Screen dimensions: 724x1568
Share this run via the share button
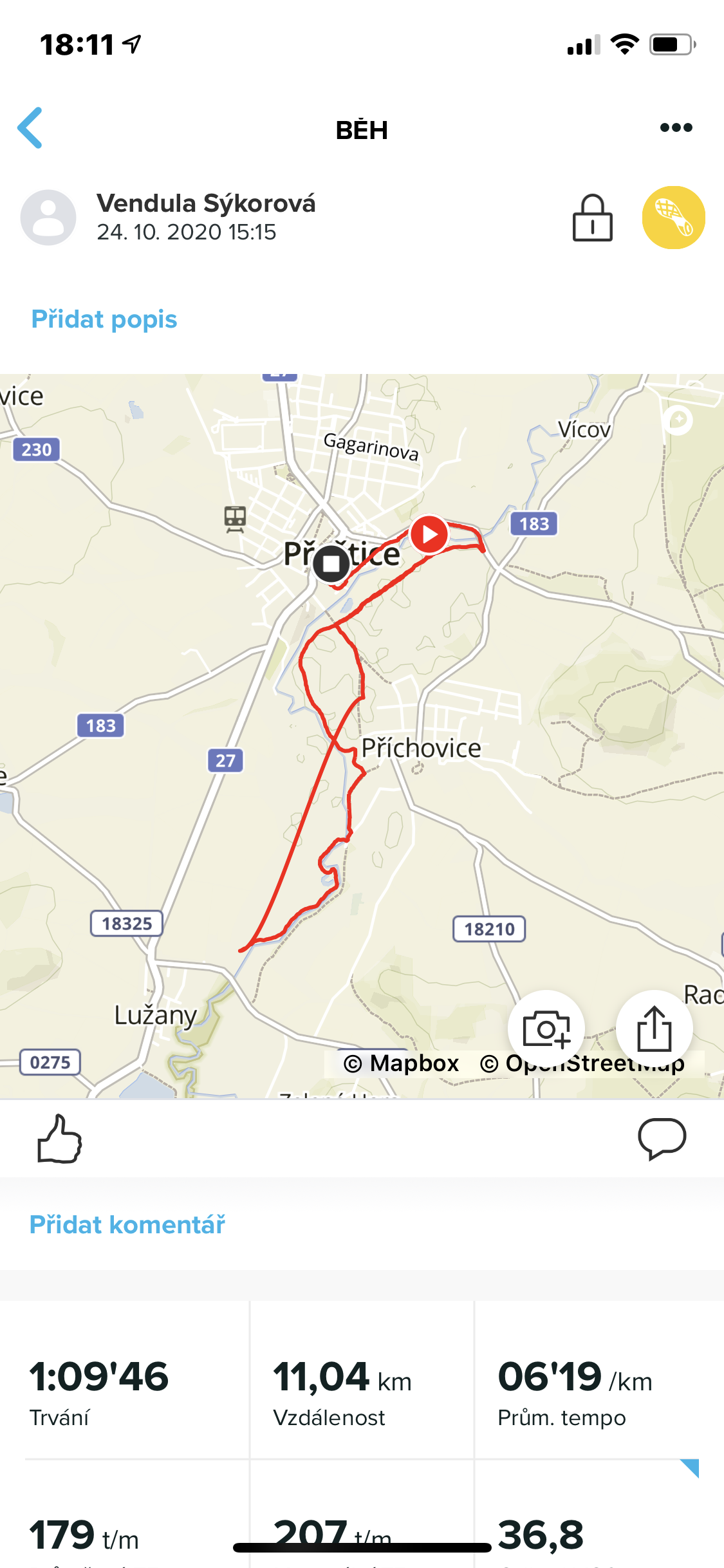tap(654, 1029)
